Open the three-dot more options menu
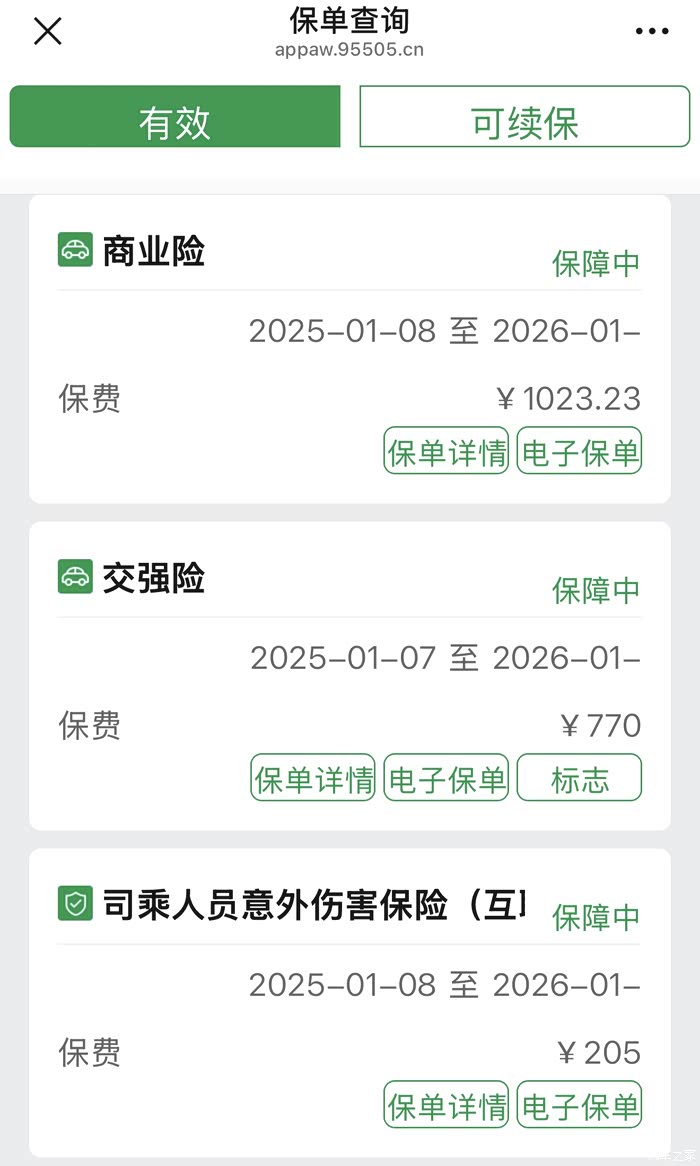This screenshot has height=1166, width=700. (x=652, y=31)
